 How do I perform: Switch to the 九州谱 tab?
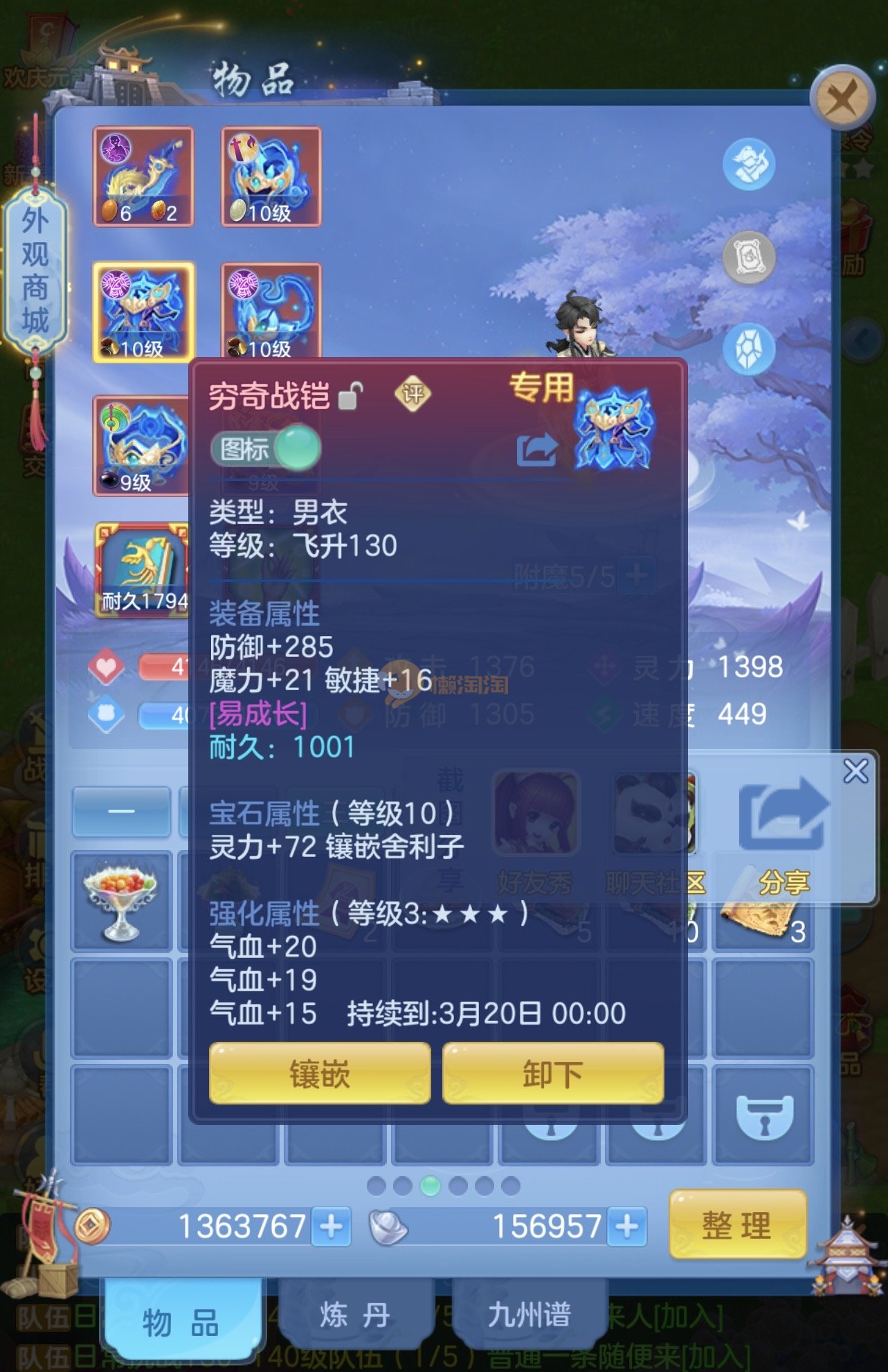[x=529, y=1315]
